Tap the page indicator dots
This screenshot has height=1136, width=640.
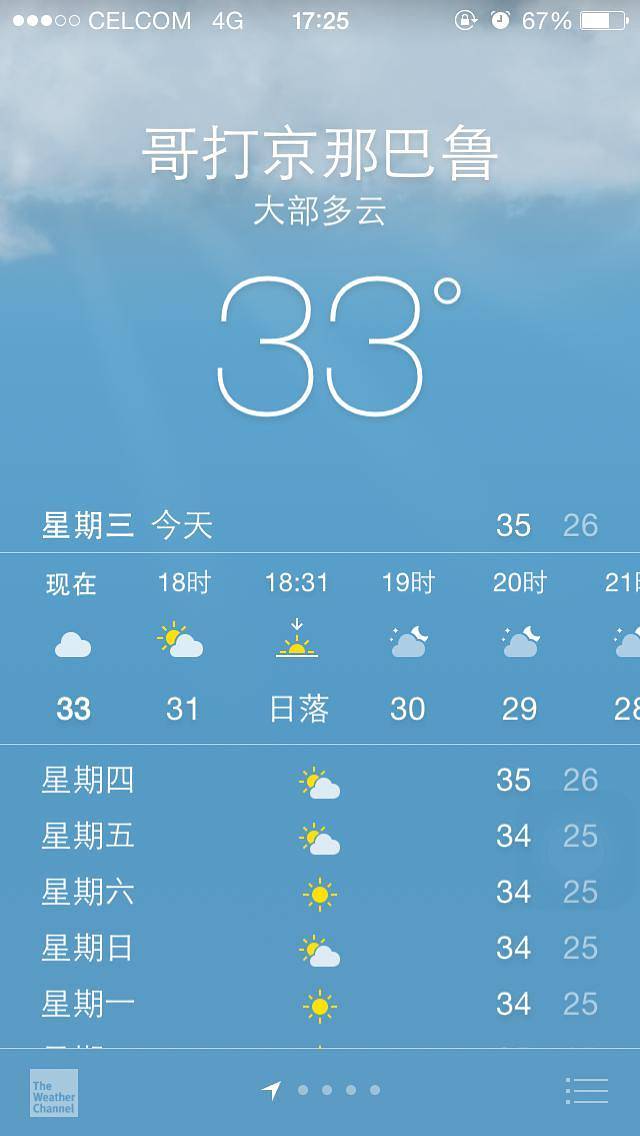click(338, 1090)
